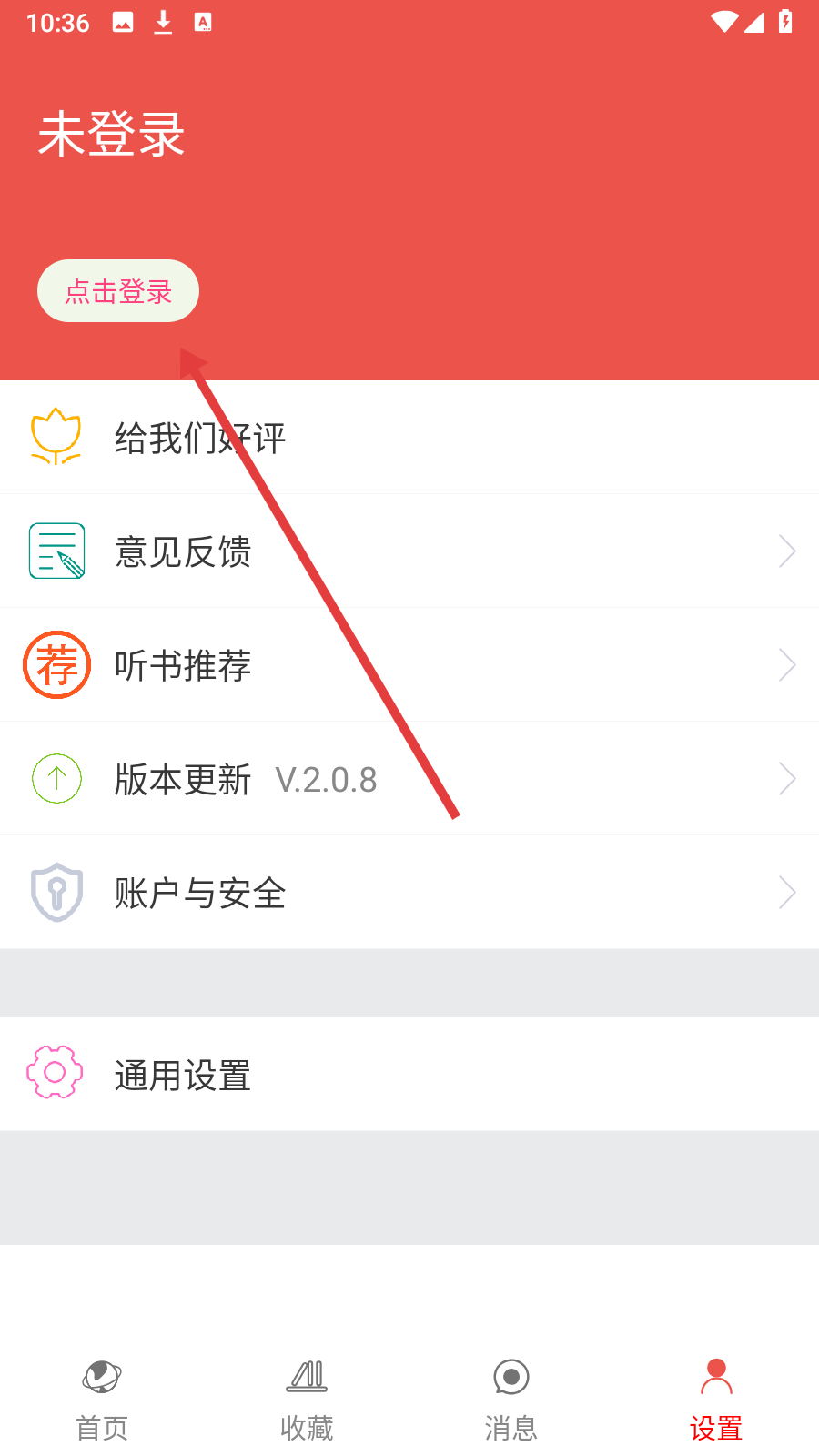Viewport: 819px width, 1456px height.
Task: Check 版本更新 V.2.0.8
Action: (409, 779)
